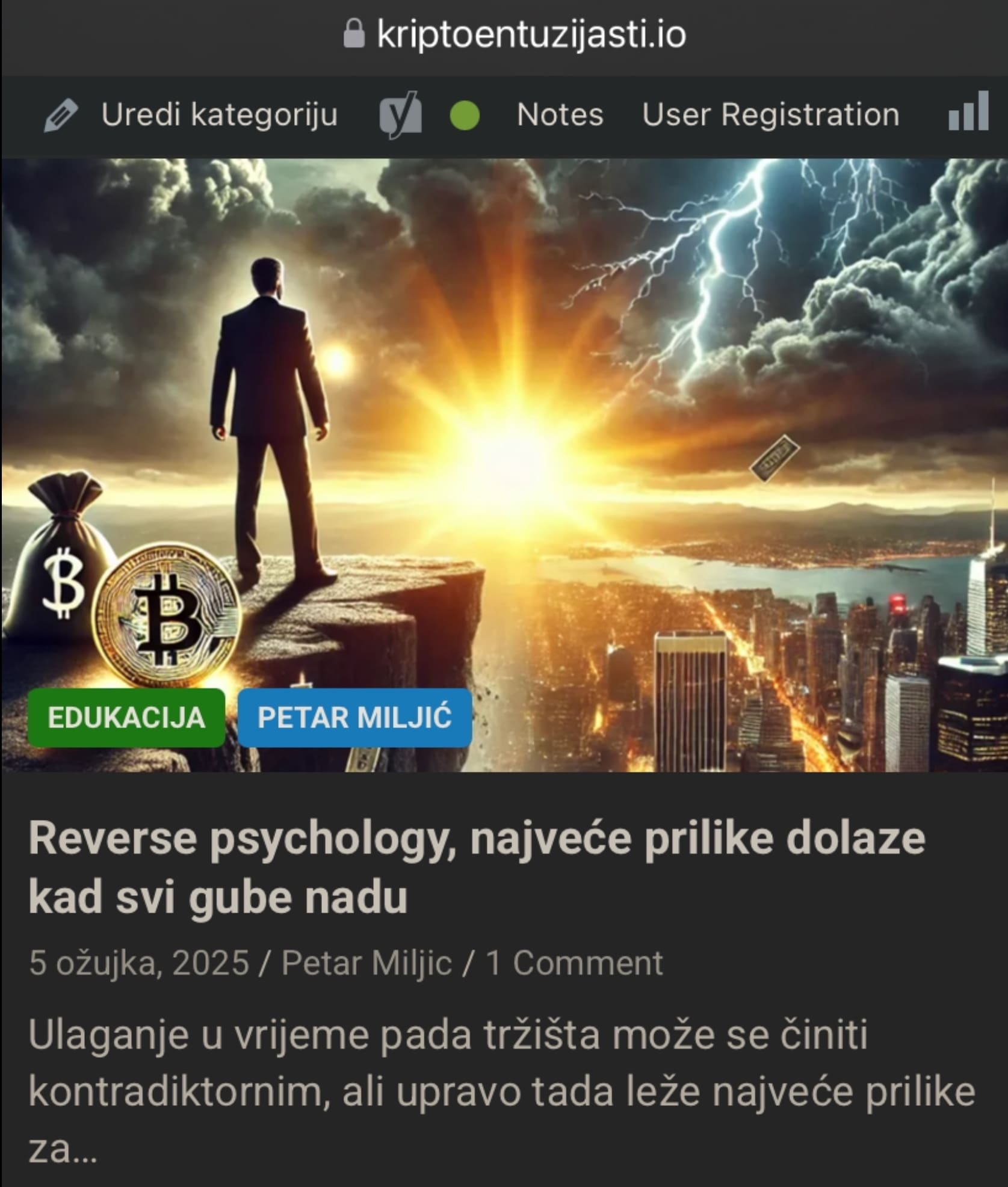This screenshot has width=1008, height=1187.
Task: Select the EDUKACIJA category tag
Action: [126, 718]
